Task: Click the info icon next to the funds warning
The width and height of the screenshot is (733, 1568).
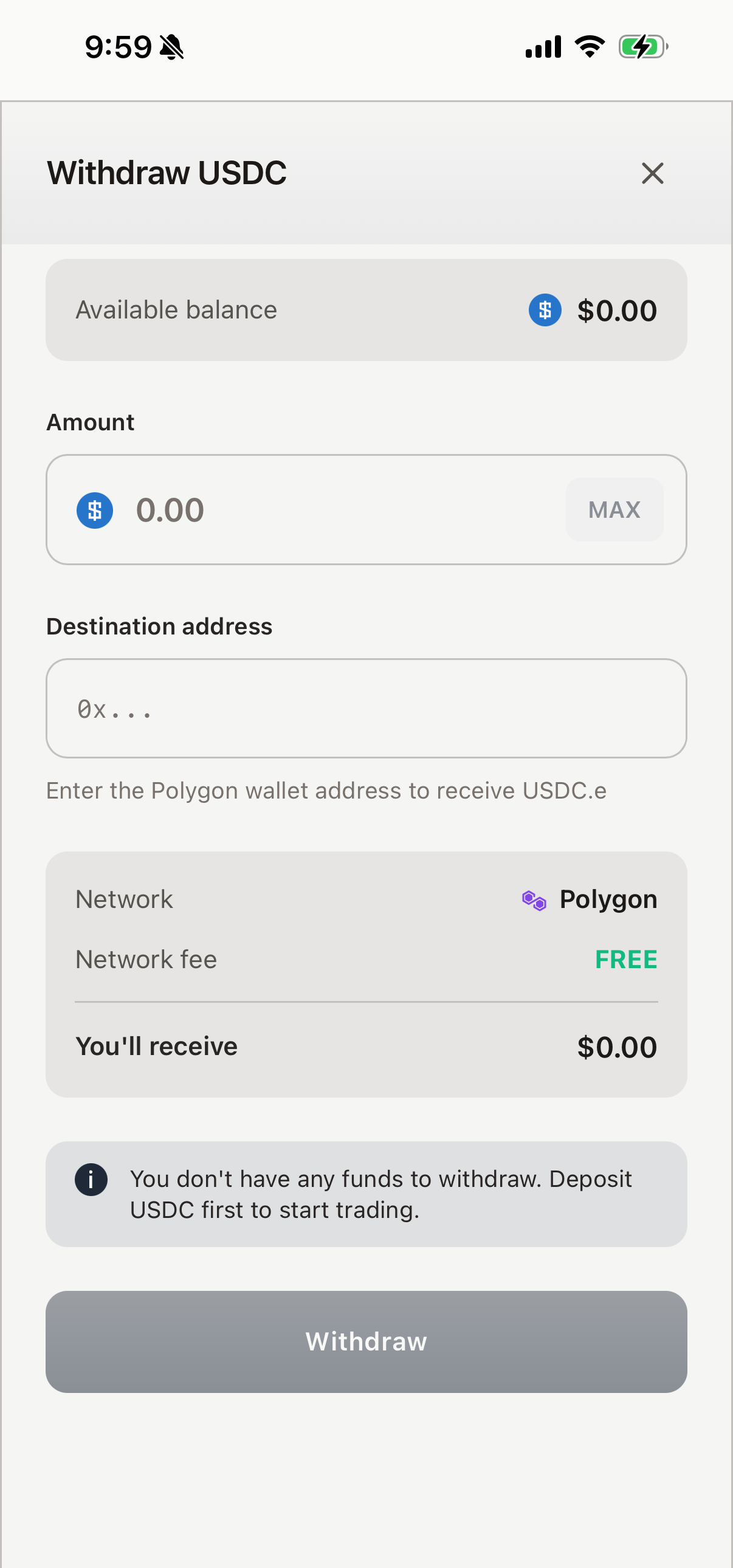Action: [x=91, y=1178]
